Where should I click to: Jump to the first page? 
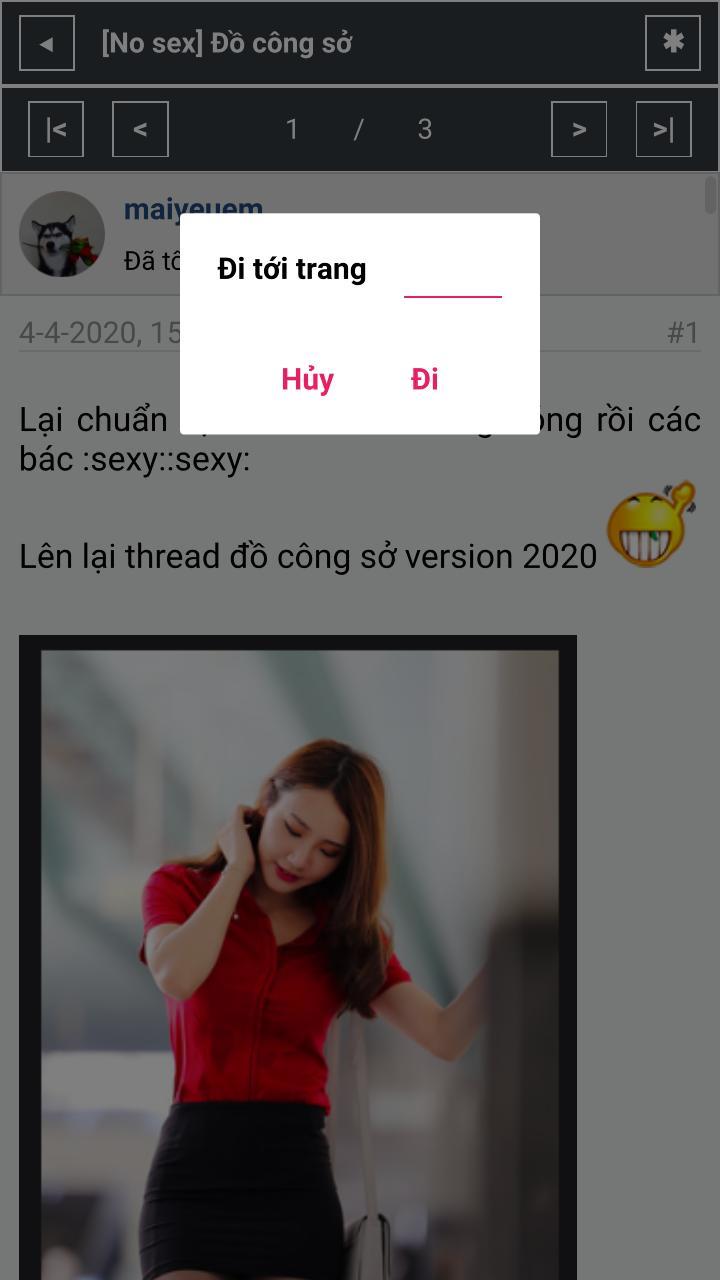[x=56, y=129]
